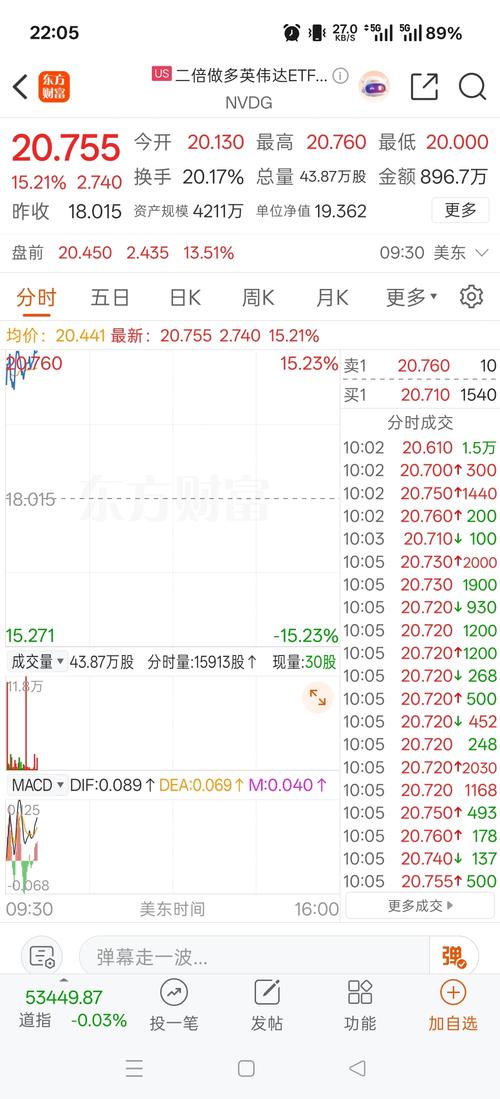Switch to the 五日 chart tab

[x=110, y=298]
